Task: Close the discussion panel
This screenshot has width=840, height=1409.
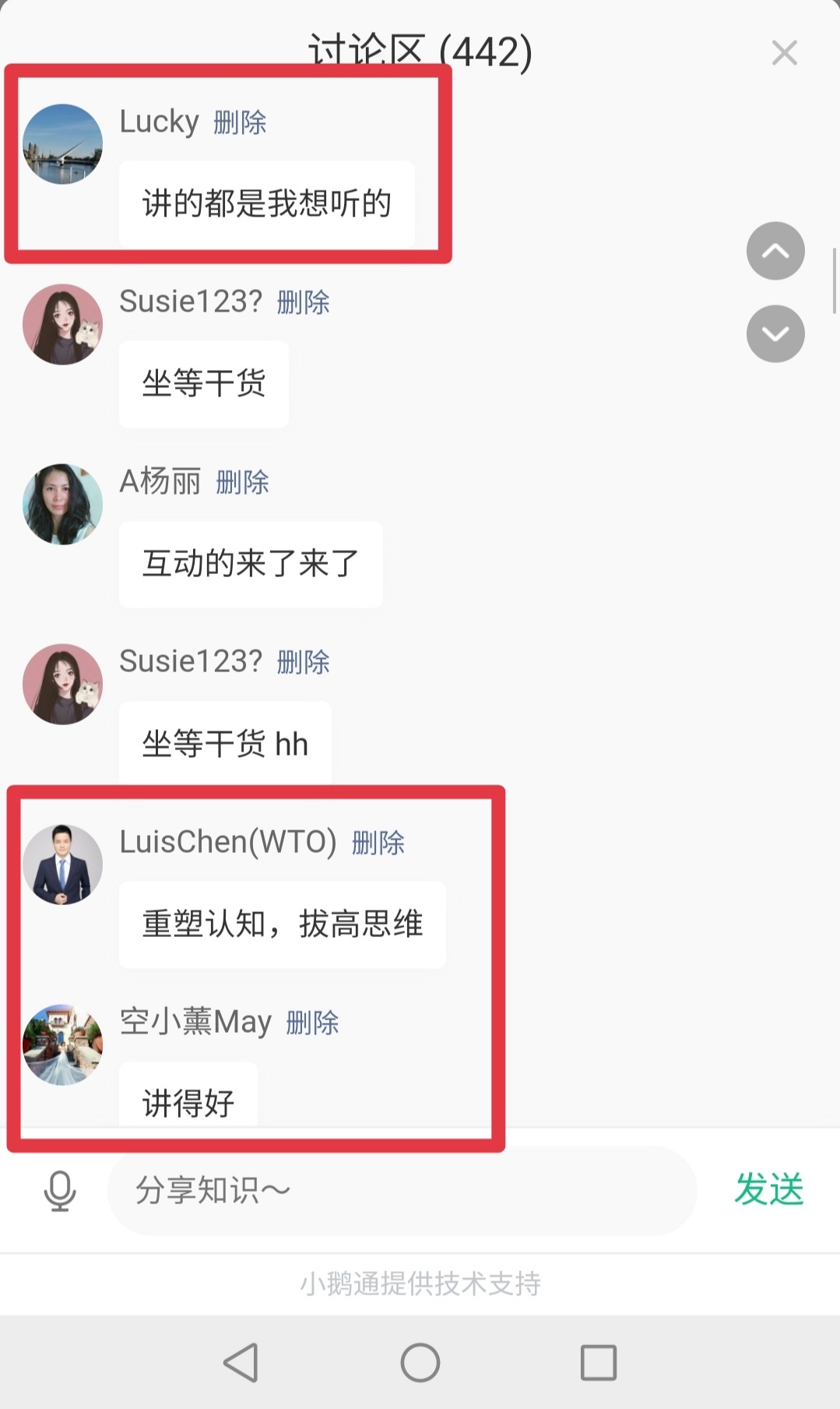Action: click(x=784, y=53)
